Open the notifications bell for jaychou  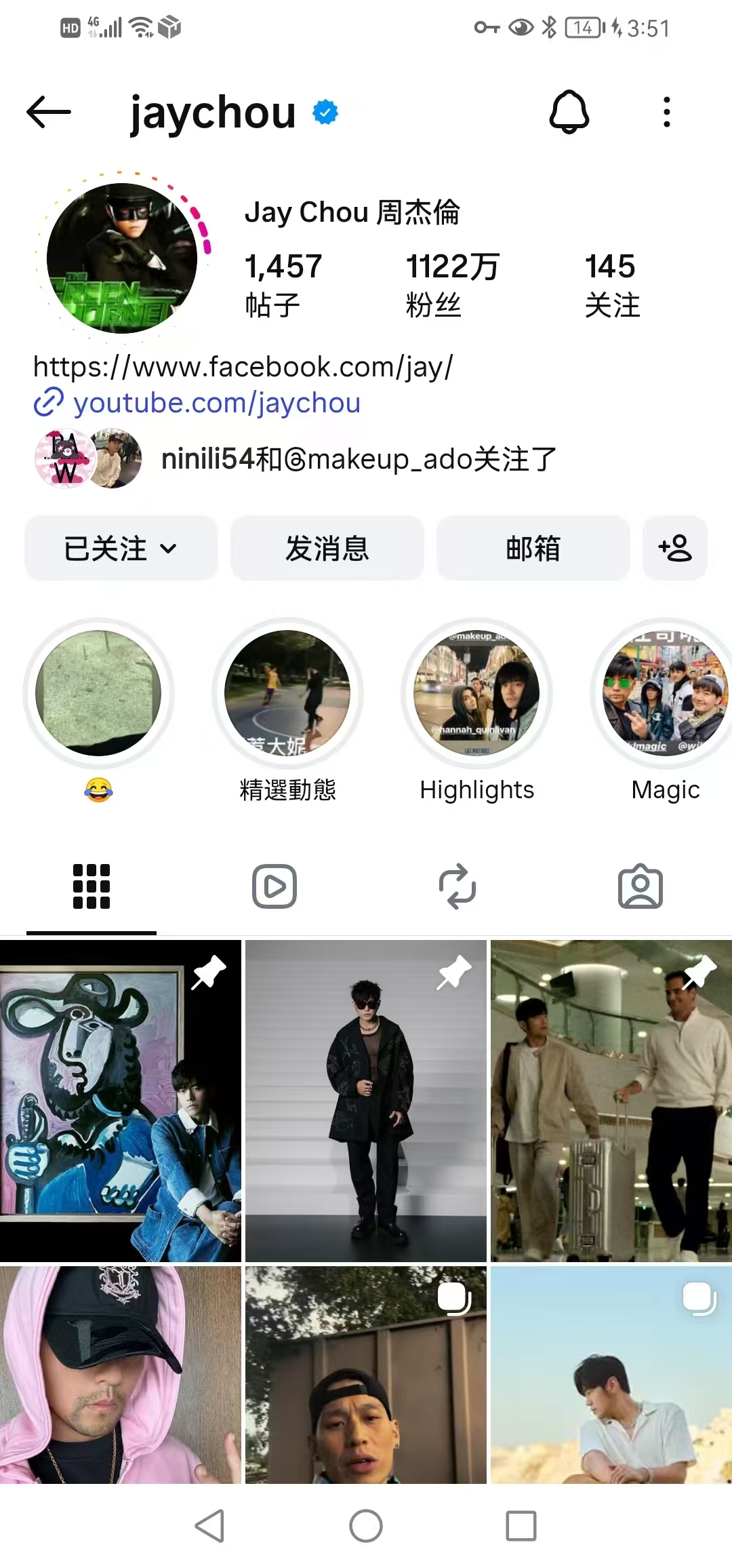[x=569, y=112]
